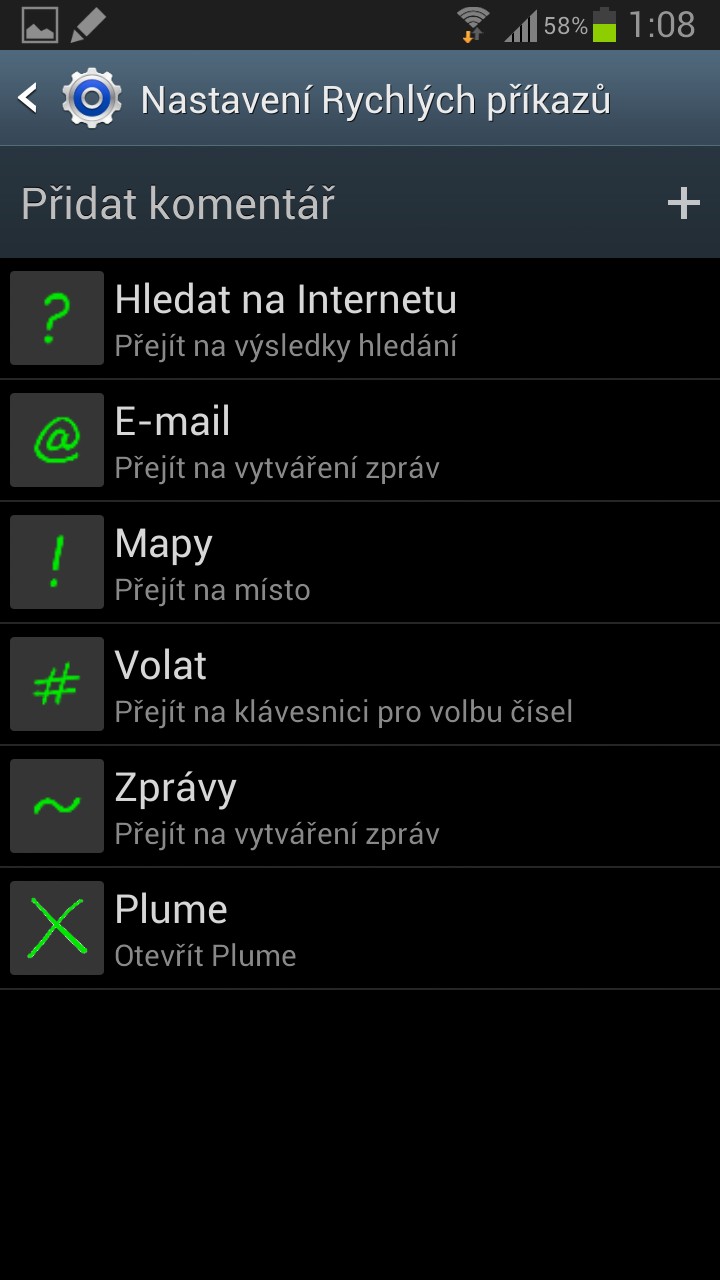Go back via the header arrow

pyautogui.click(x=28, y=98)
